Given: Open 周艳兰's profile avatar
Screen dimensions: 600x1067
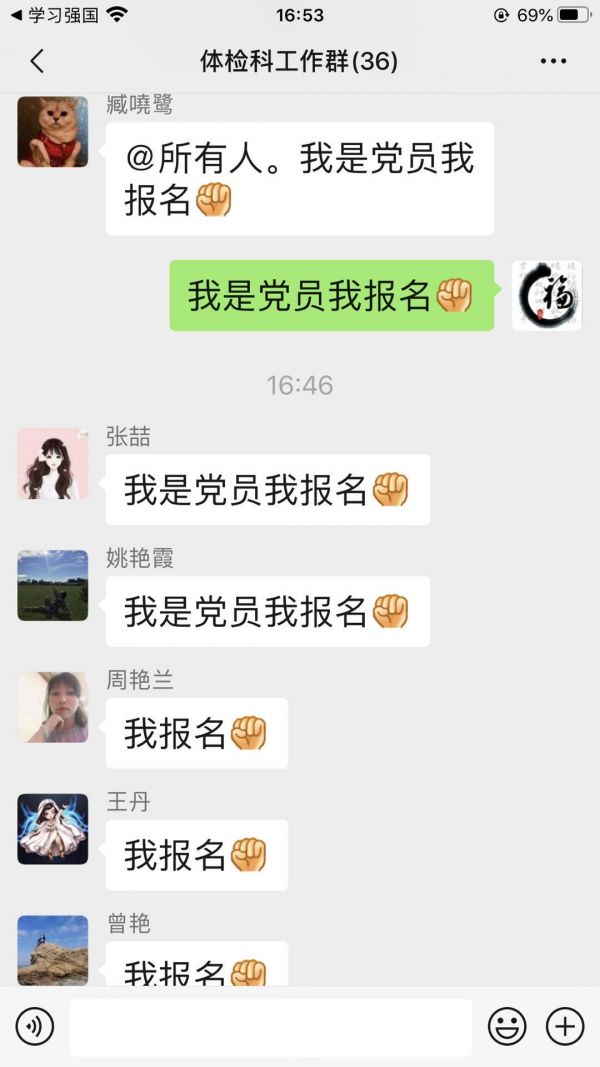Looking at the screenshot, I should (53, 707).
